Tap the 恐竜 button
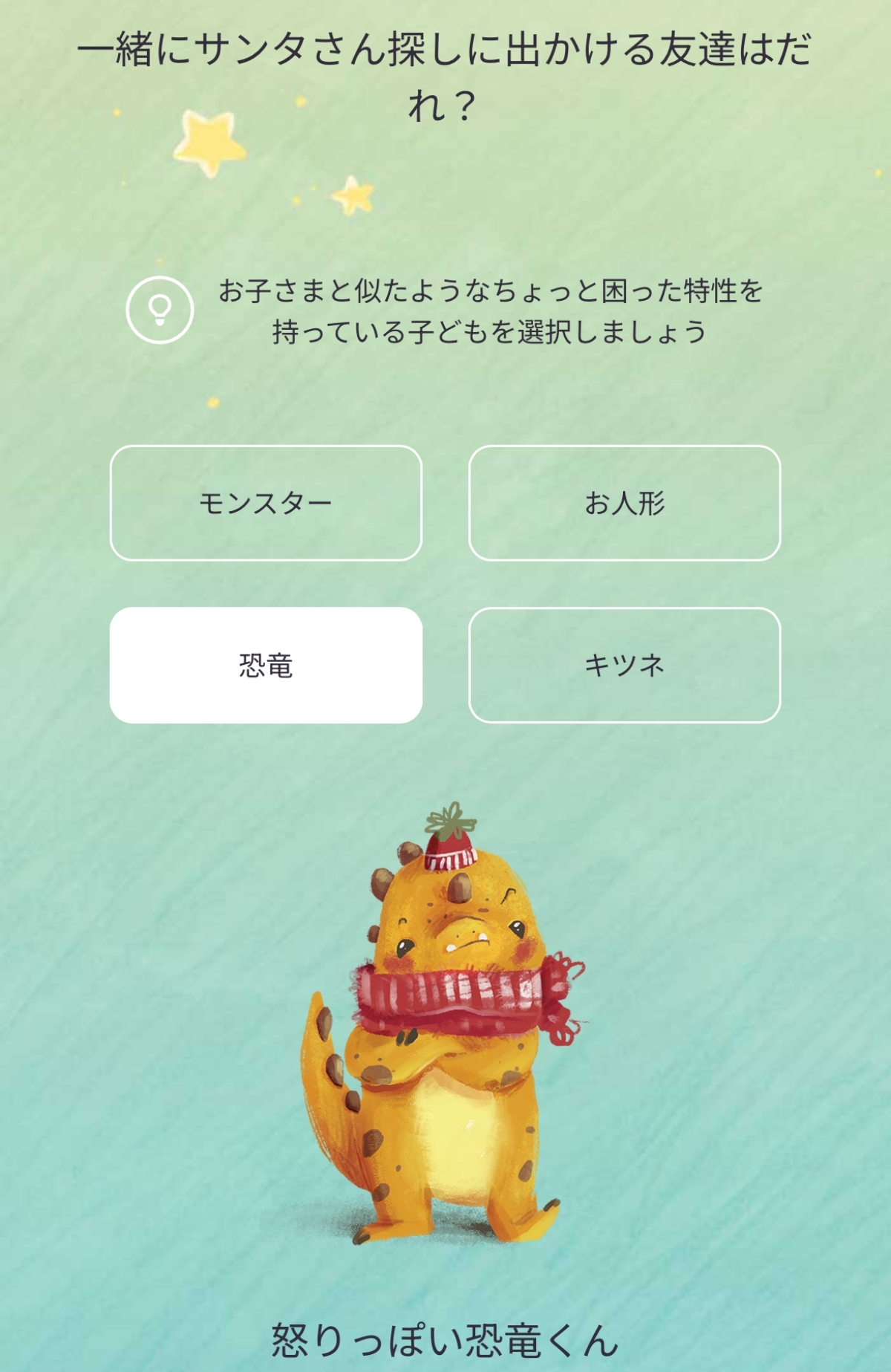 click(266, 665)
